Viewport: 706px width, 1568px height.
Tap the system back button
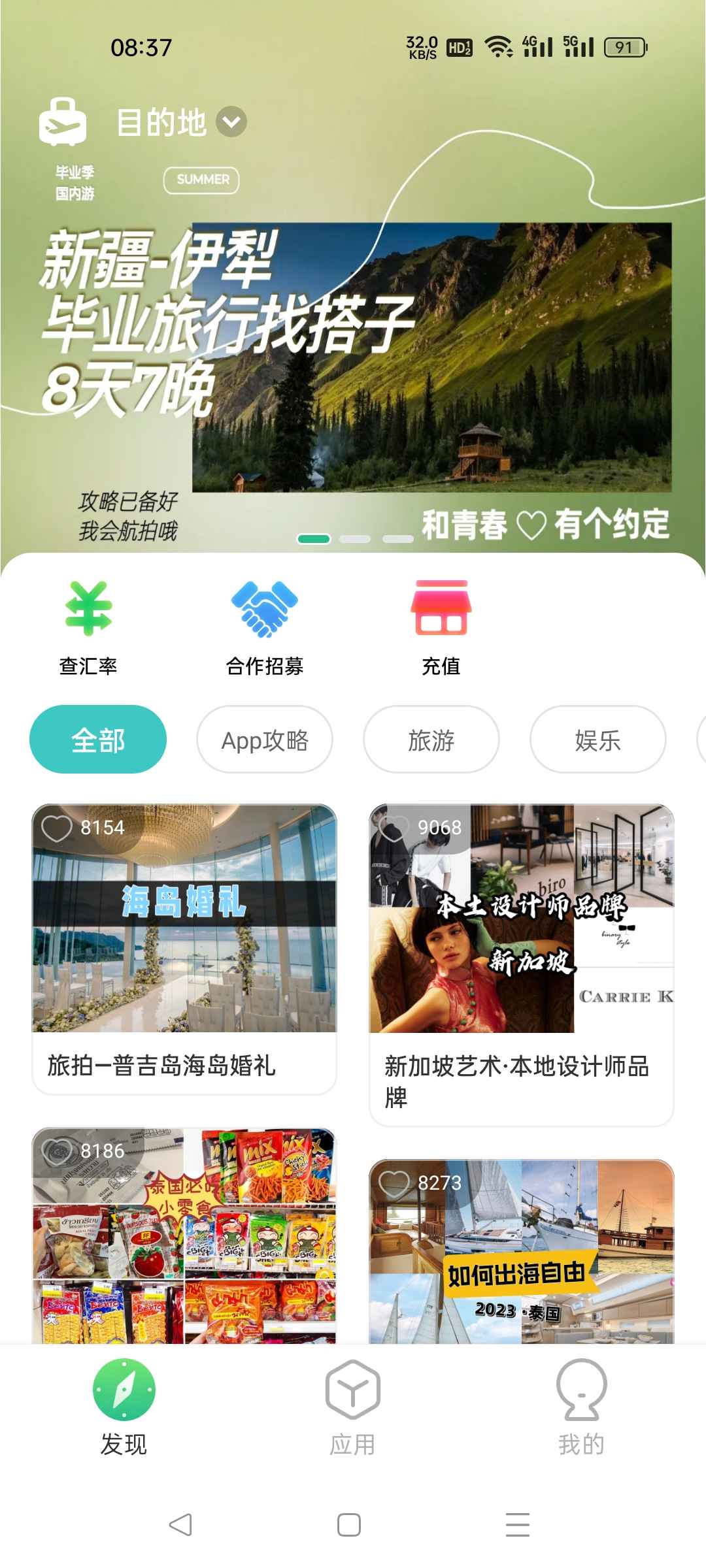[180, 1525]
